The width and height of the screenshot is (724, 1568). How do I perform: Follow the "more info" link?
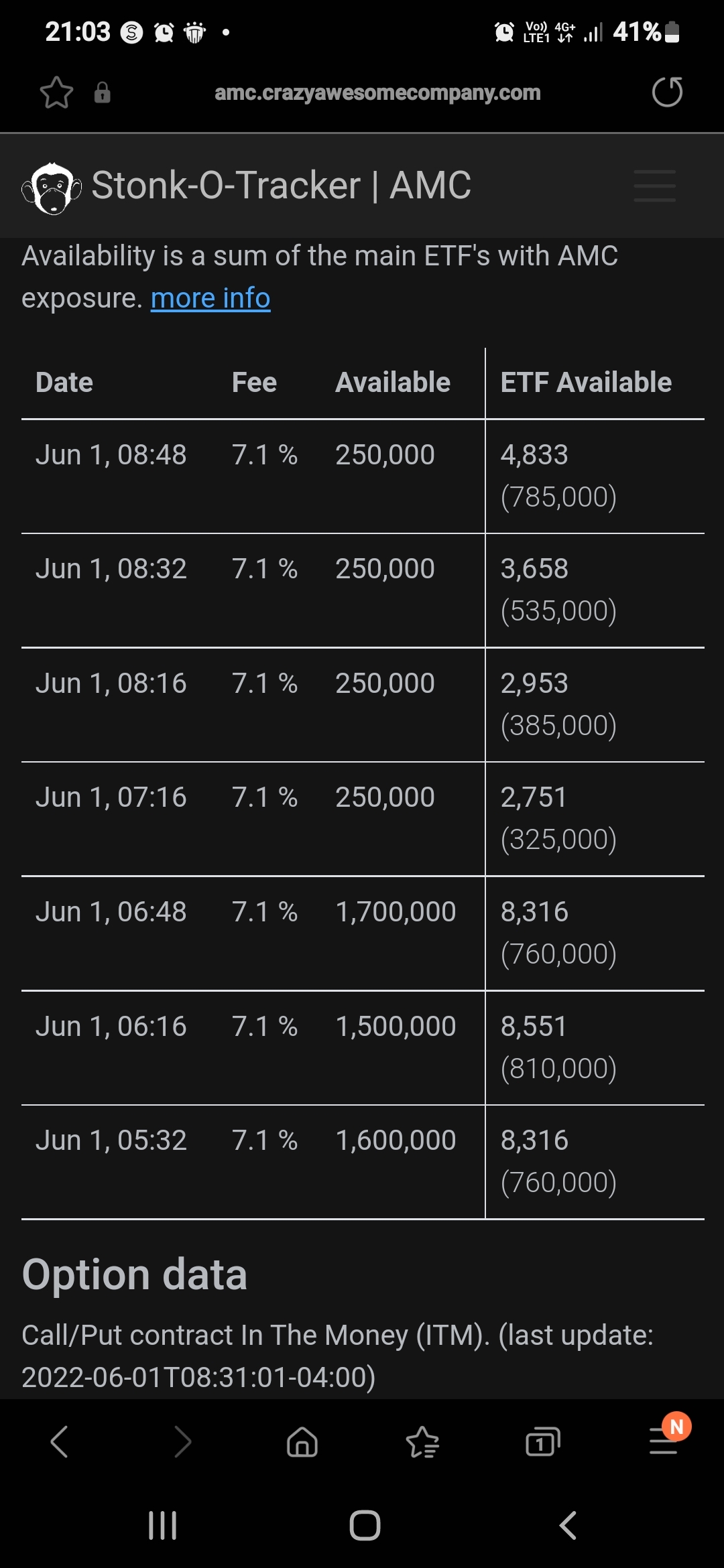210,298
